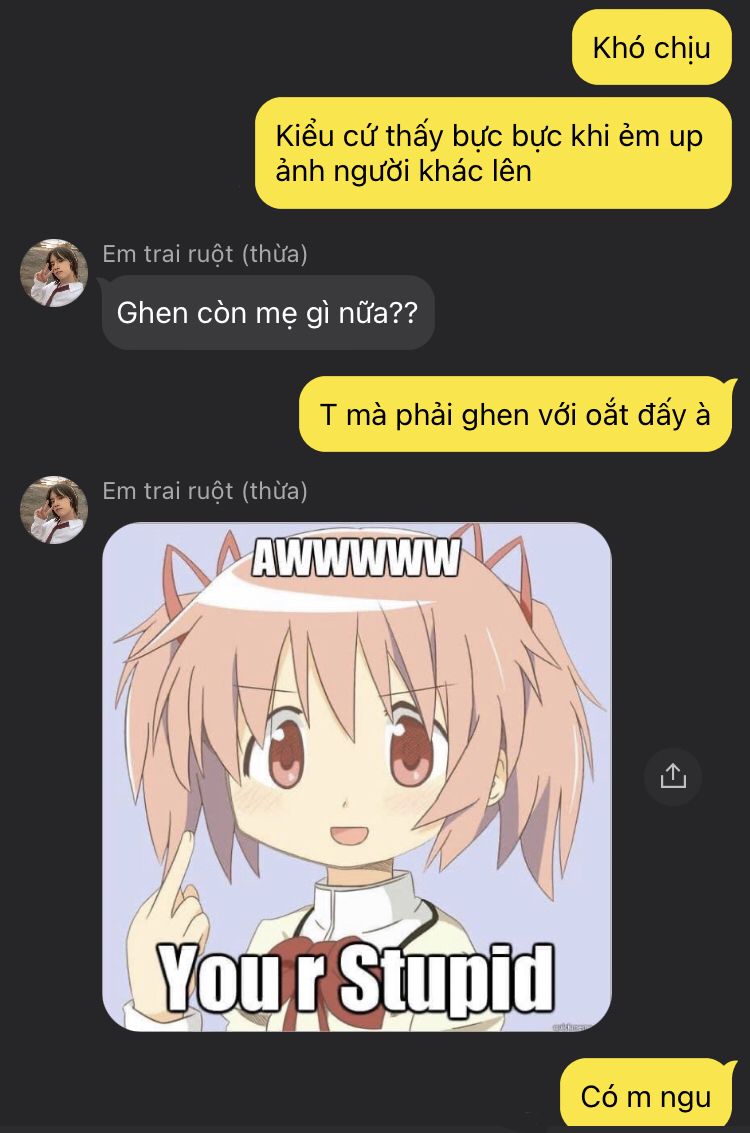Open sender avatar above the meme image
Screen dimensions: 750x1133
point(54,509)
